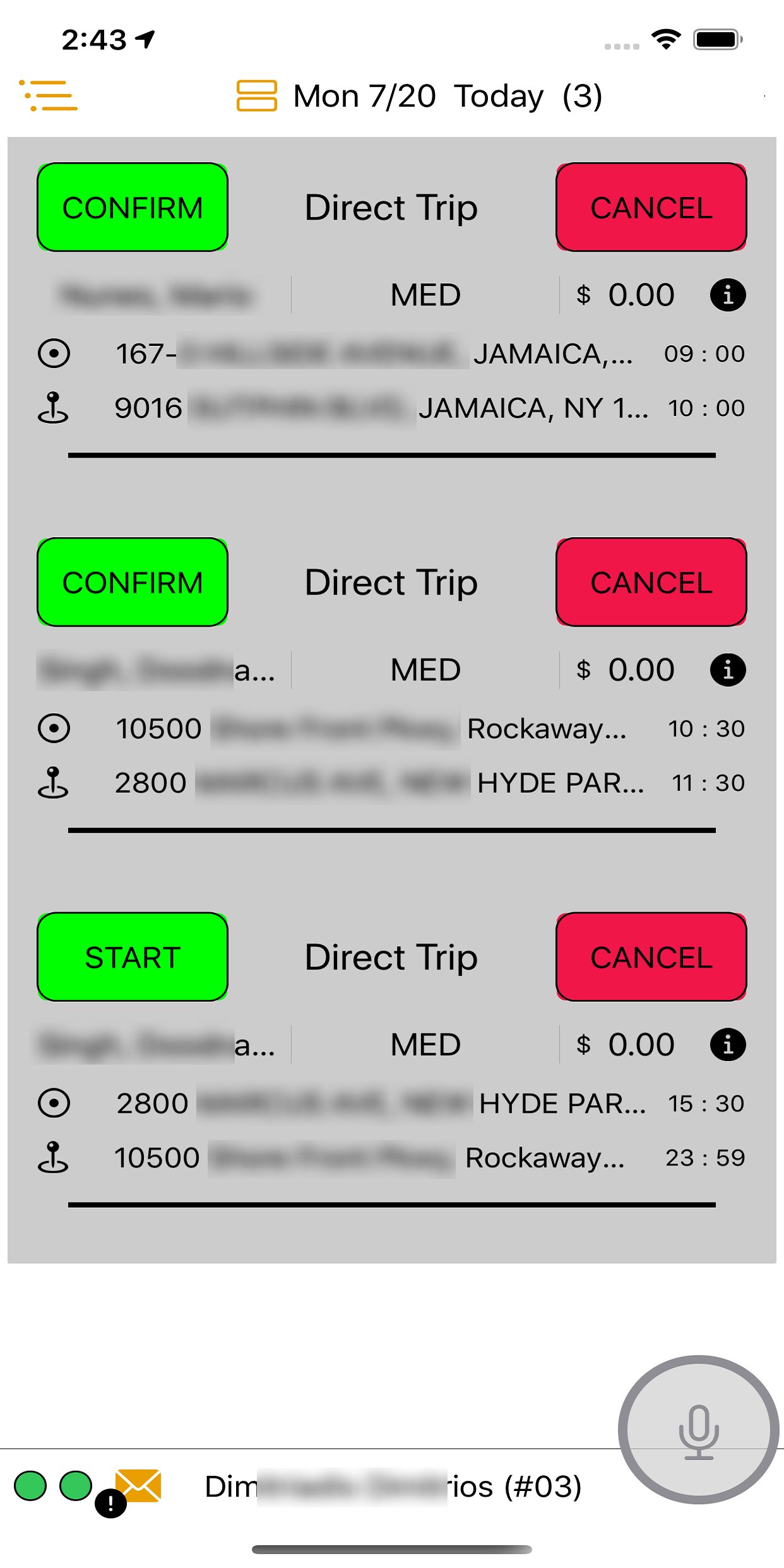This screenshot has width=784, height=1568.
Task: Open info for the third trip fare
Action: point(727,1044)
